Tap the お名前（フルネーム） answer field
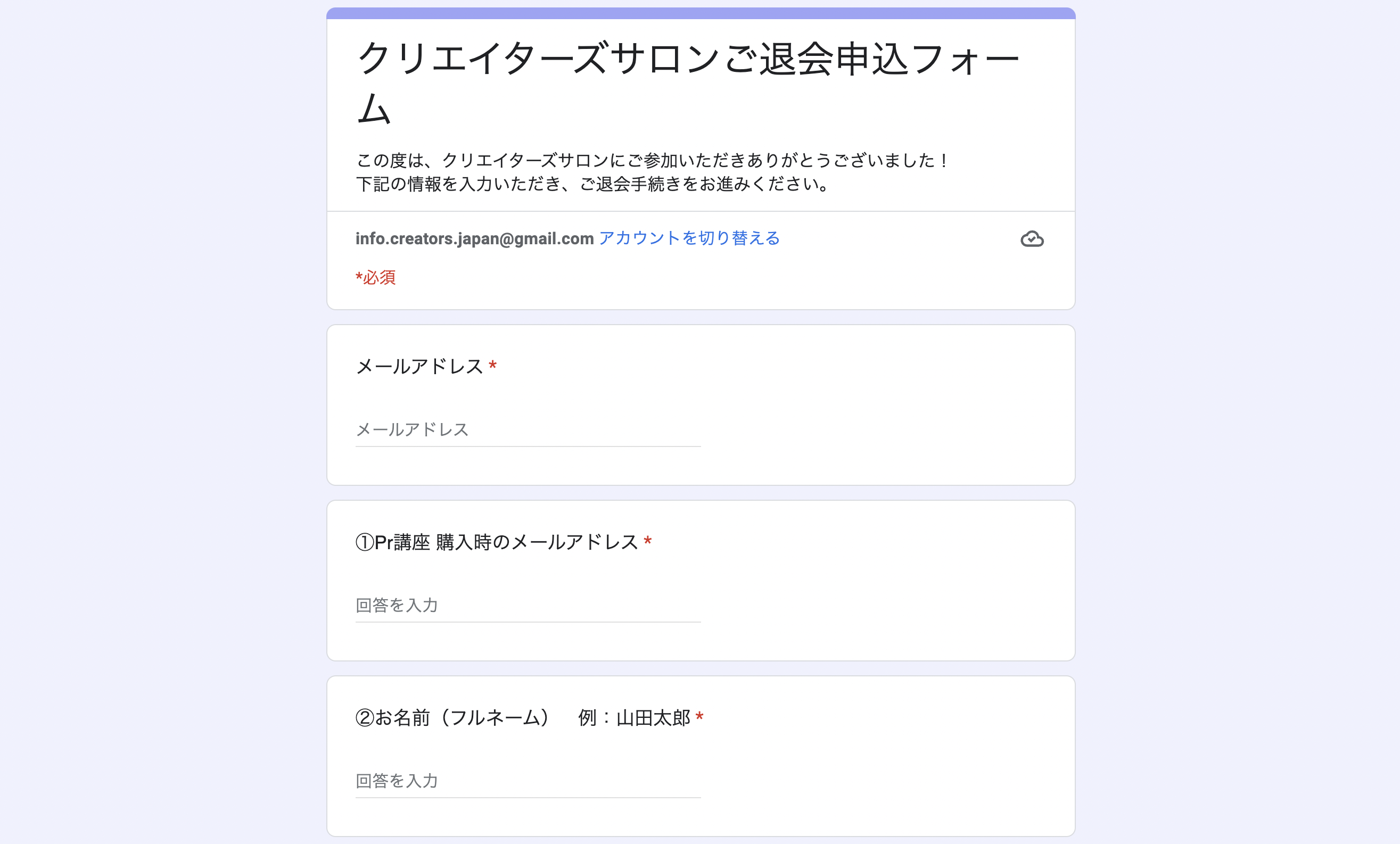This screenshot has height=844, width=1400. 528,781
